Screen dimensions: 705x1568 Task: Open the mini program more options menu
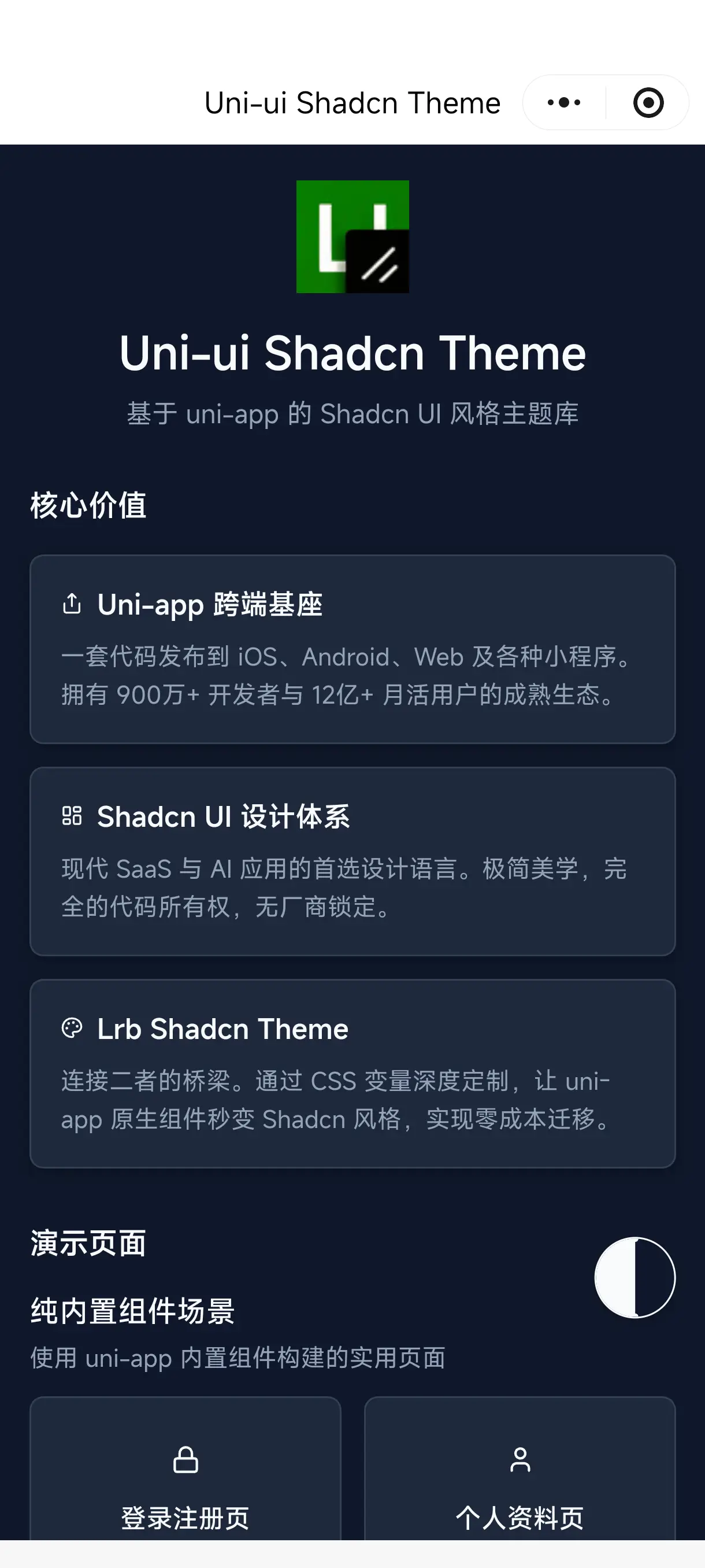564,102
